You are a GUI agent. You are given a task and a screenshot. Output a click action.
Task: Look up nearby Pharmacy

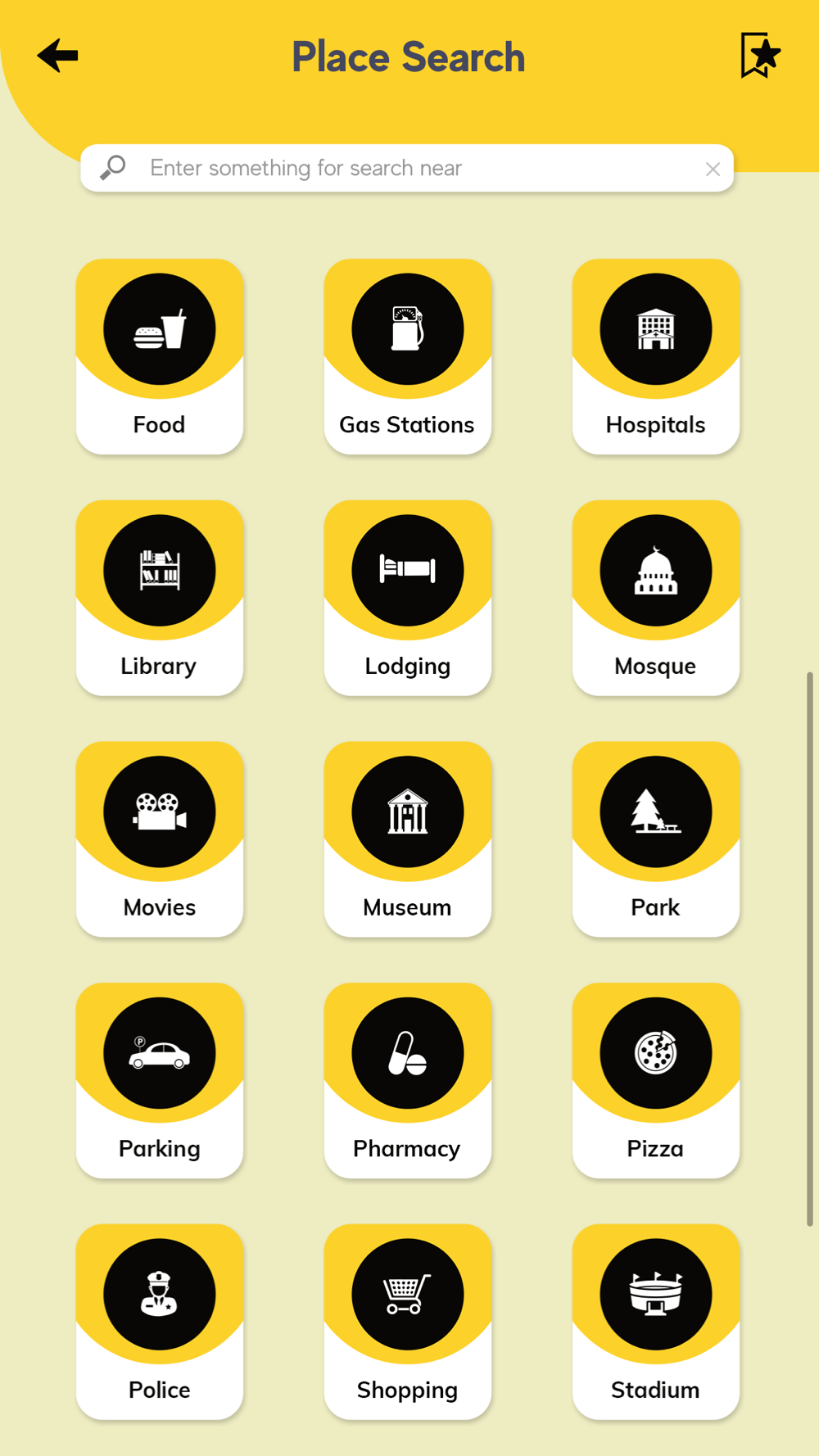coord(407,1080)
